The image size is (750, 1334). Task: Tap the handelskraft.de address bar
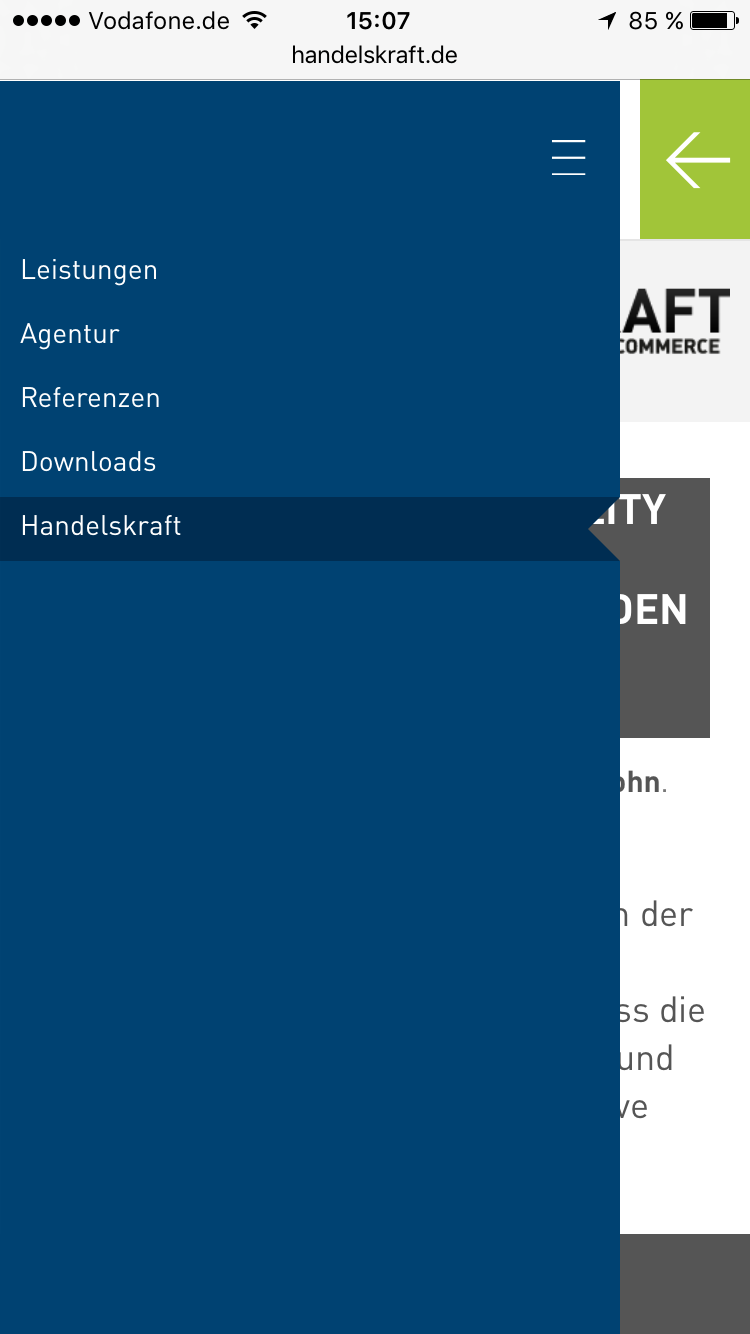pyautogui.click(x=375, y=55)
